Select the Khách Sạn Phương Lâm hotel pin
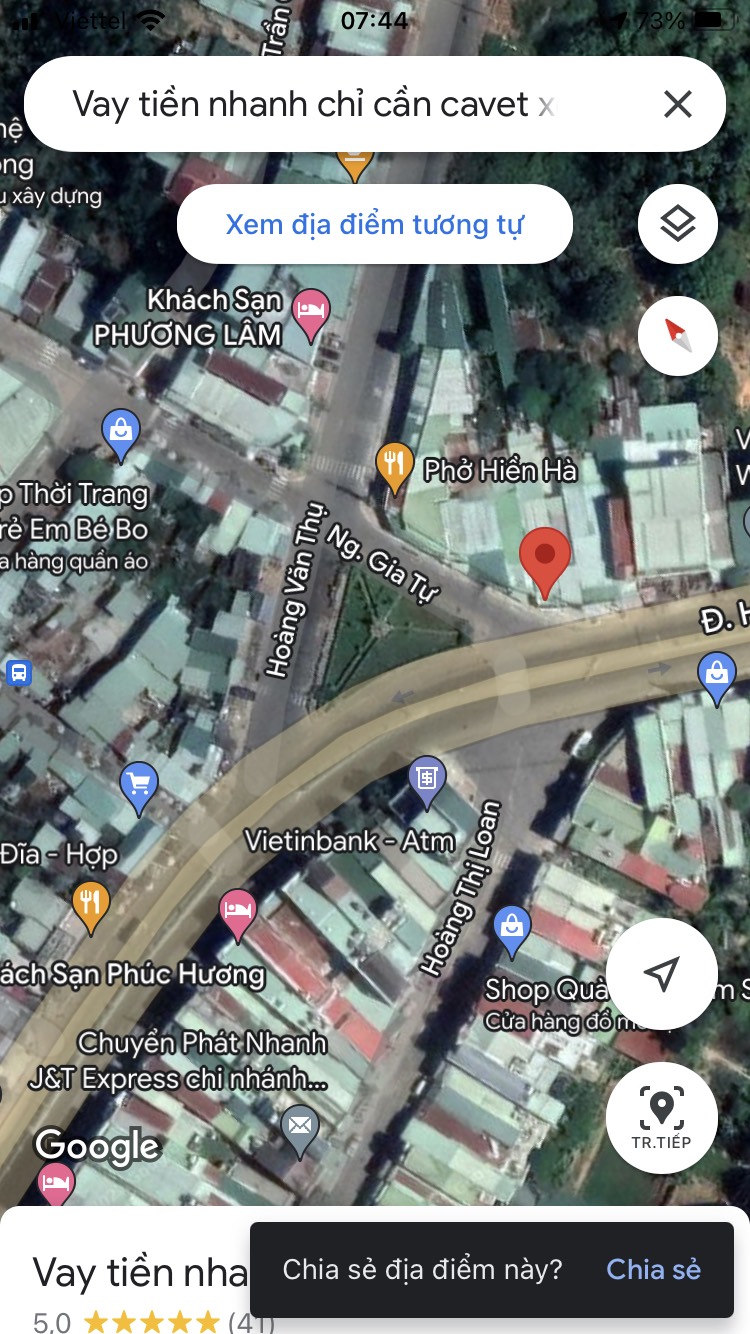This screenshot has height=1334, width=750. (x=311, y=310)
